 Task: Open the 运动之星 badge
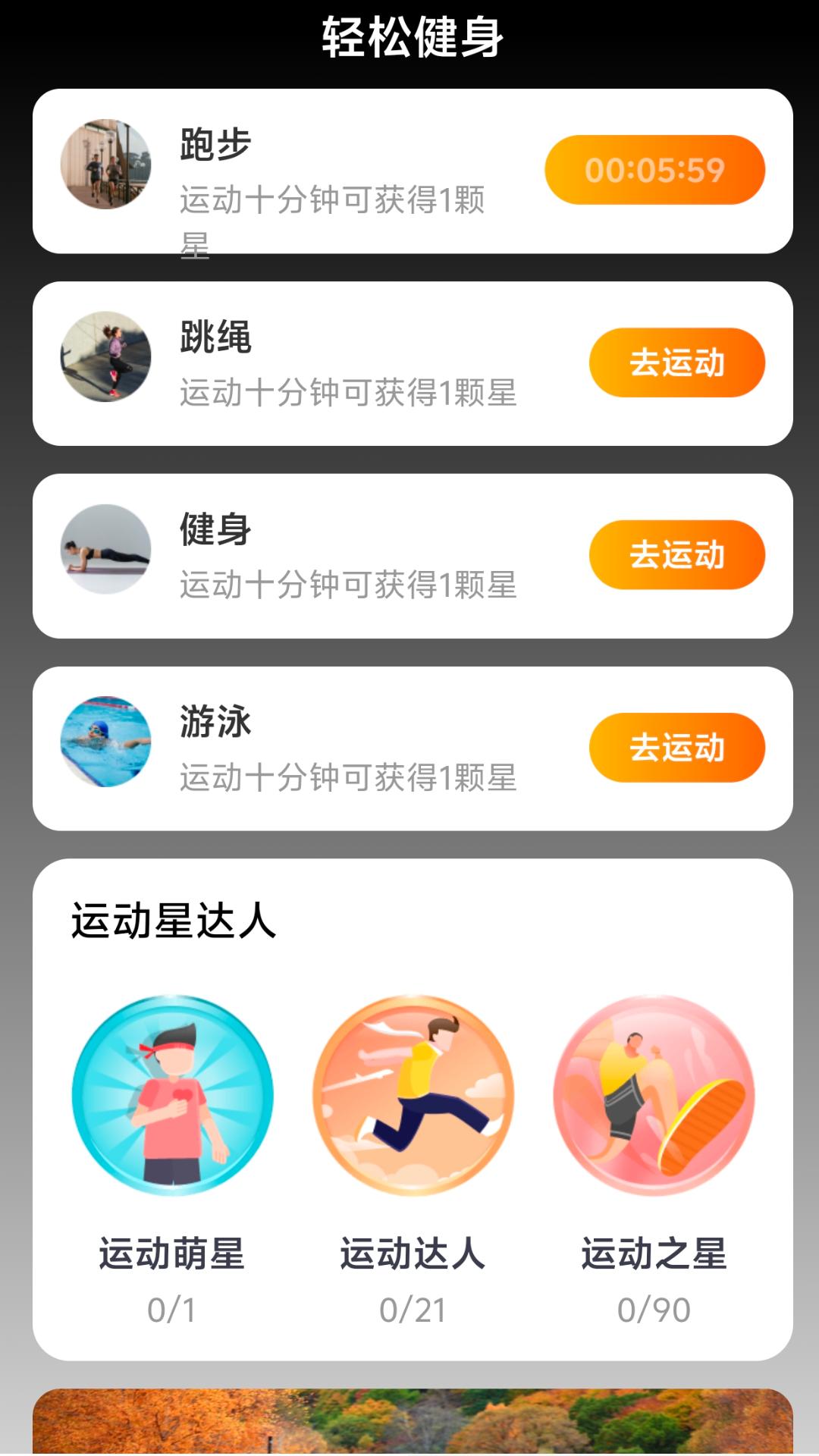tap(654, 1096)
